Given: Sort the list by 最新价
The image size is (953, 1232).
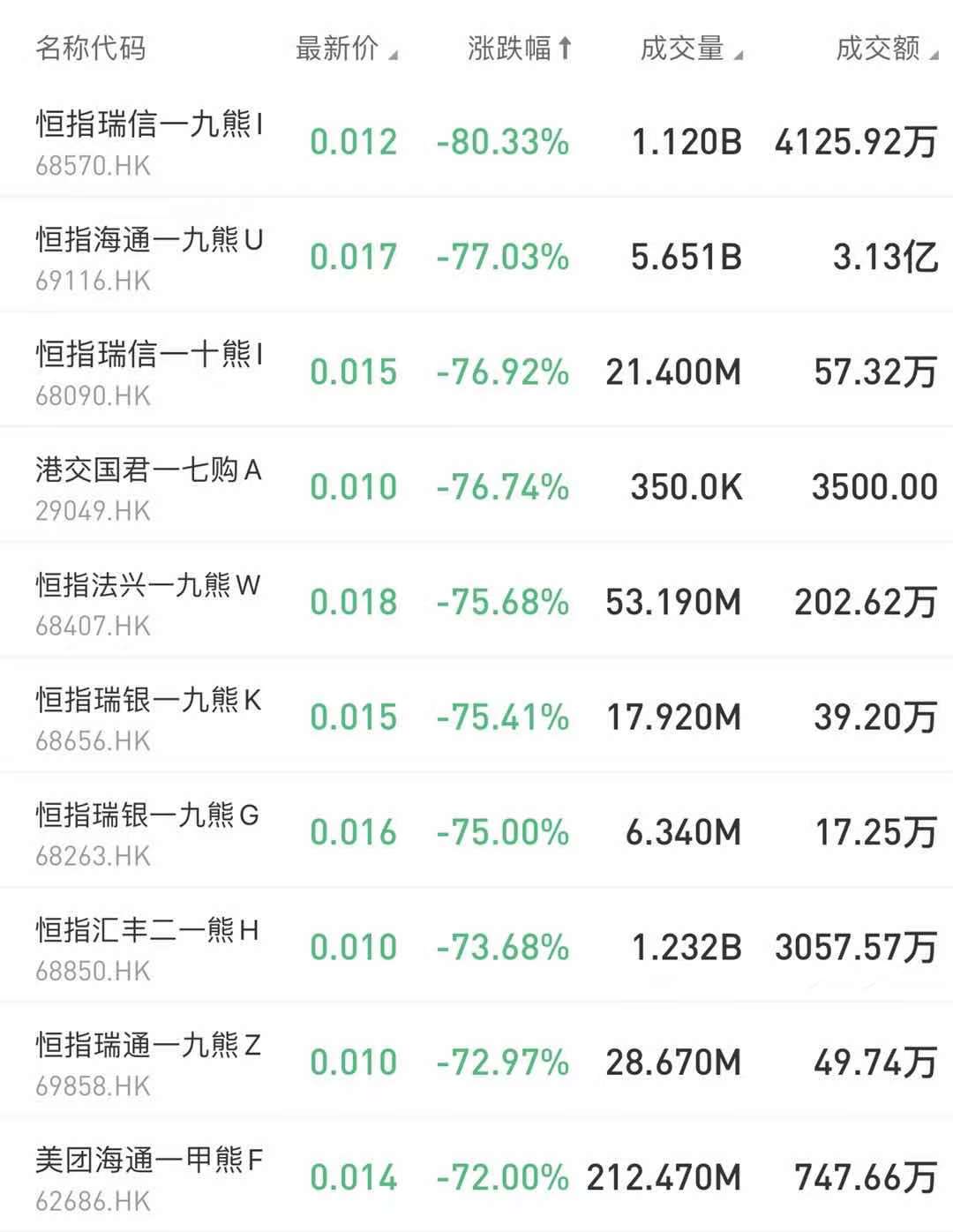Looking at the screenshot, I should (x=345, y=49).
